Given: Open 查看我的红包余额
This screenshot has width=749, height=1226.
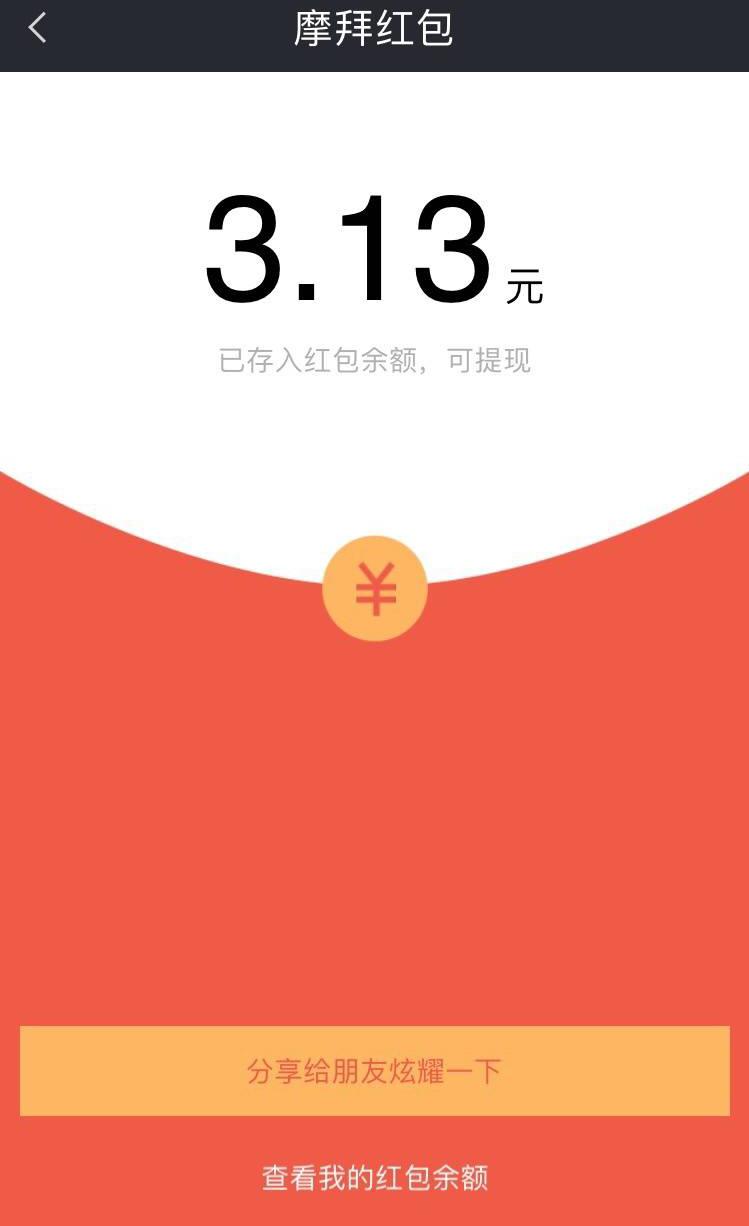Looking at the screenshot, I should tap(374, 1177).
